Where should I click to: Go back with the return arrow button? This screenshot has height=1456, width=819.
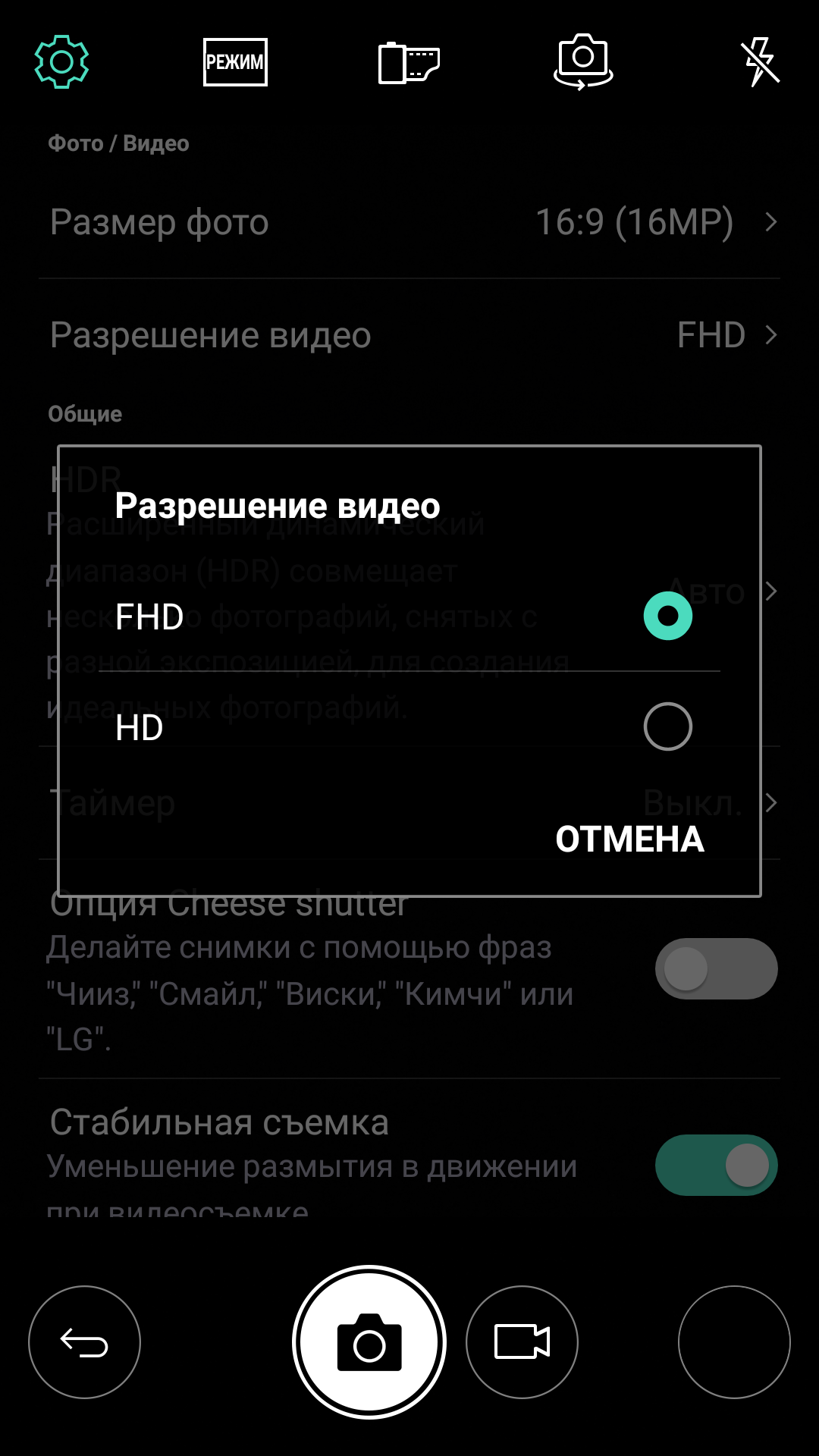pyautogui.click(x=84, y=1342)
